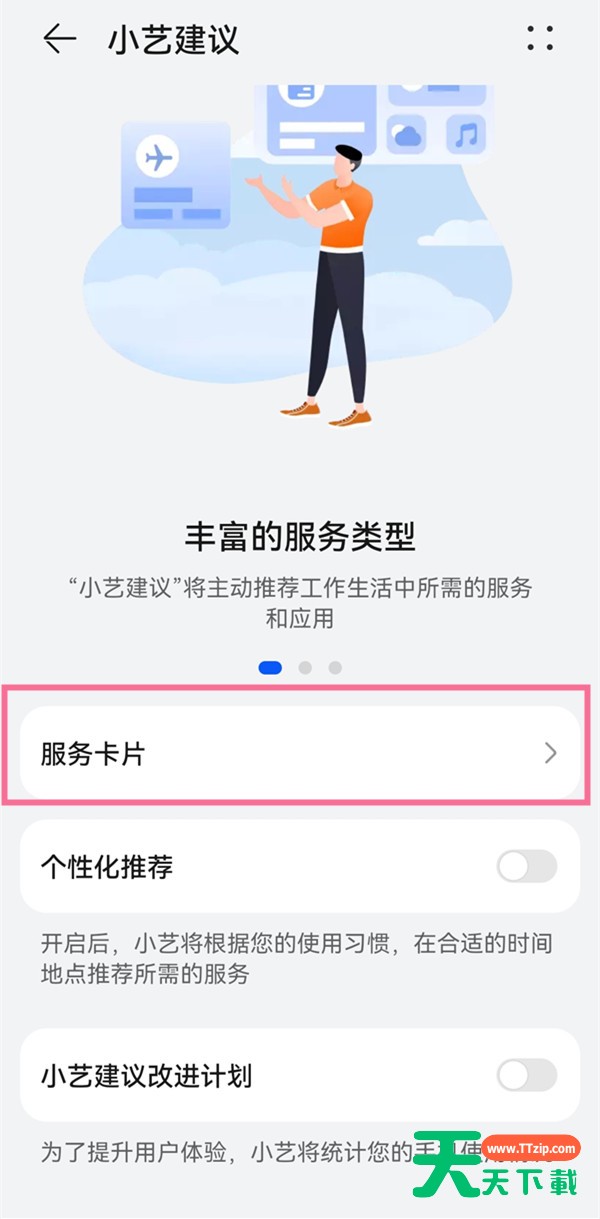The image size is (600, 1219).
Task: Open the 服务卡片 settings row
Action: click(x=300, y=753)
